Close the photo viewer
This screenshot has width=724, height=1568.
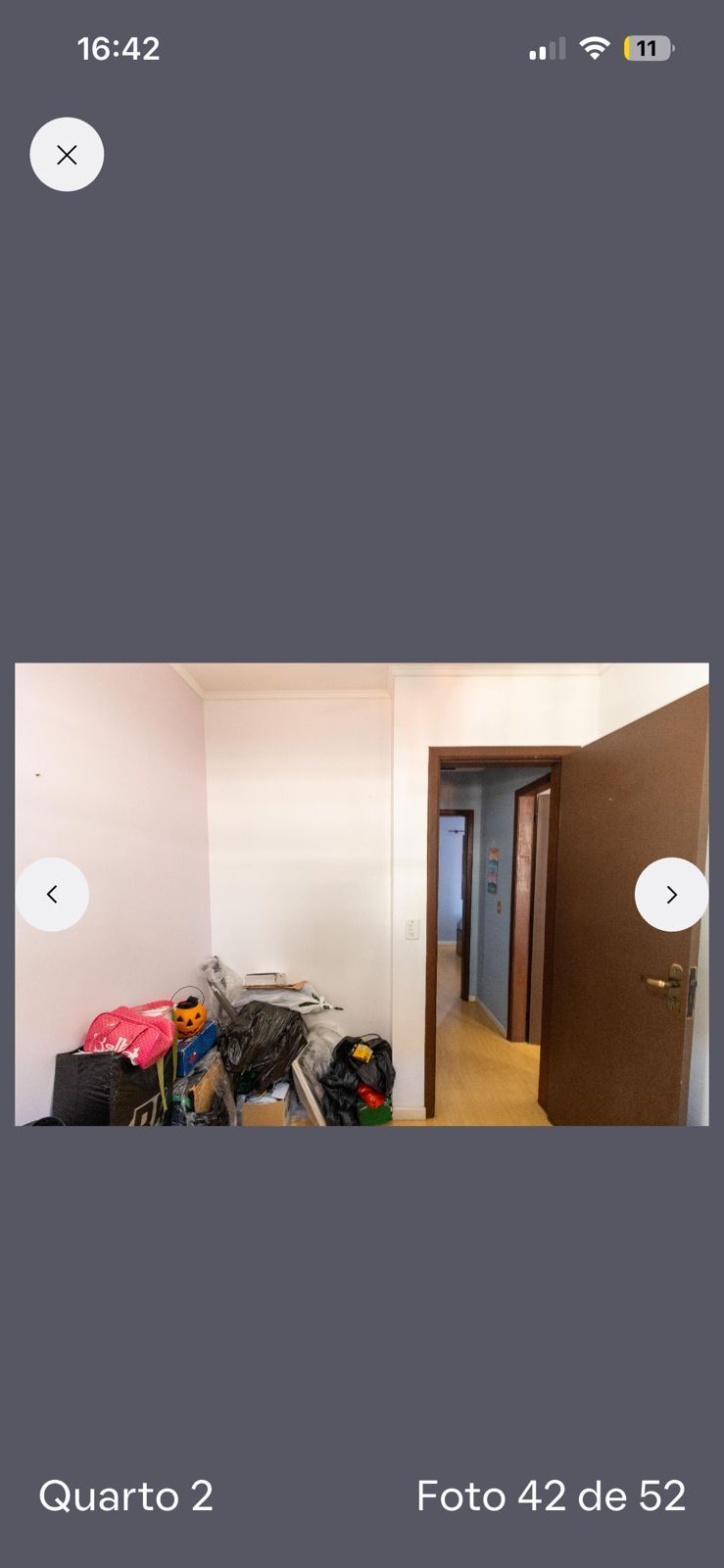coord(67,155)
